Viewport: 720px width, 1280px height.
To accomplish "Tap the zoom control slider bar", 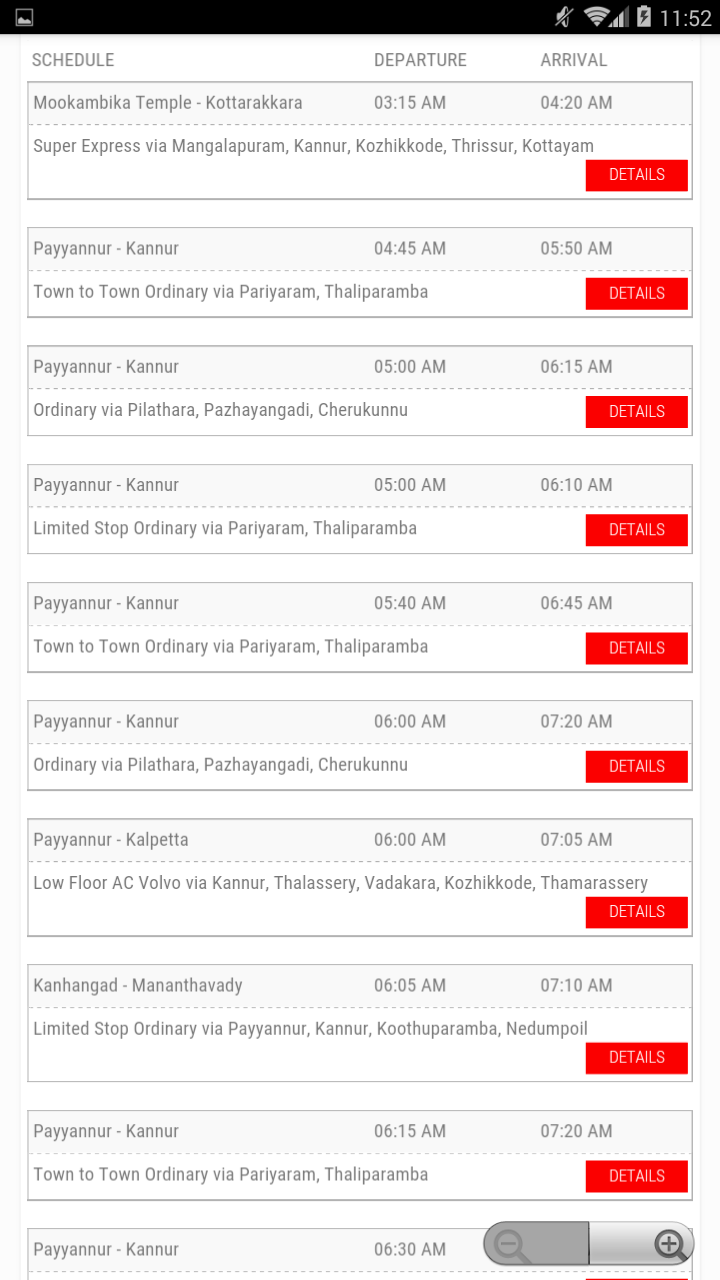I will pyautogui.click(x=590, y=1243).
